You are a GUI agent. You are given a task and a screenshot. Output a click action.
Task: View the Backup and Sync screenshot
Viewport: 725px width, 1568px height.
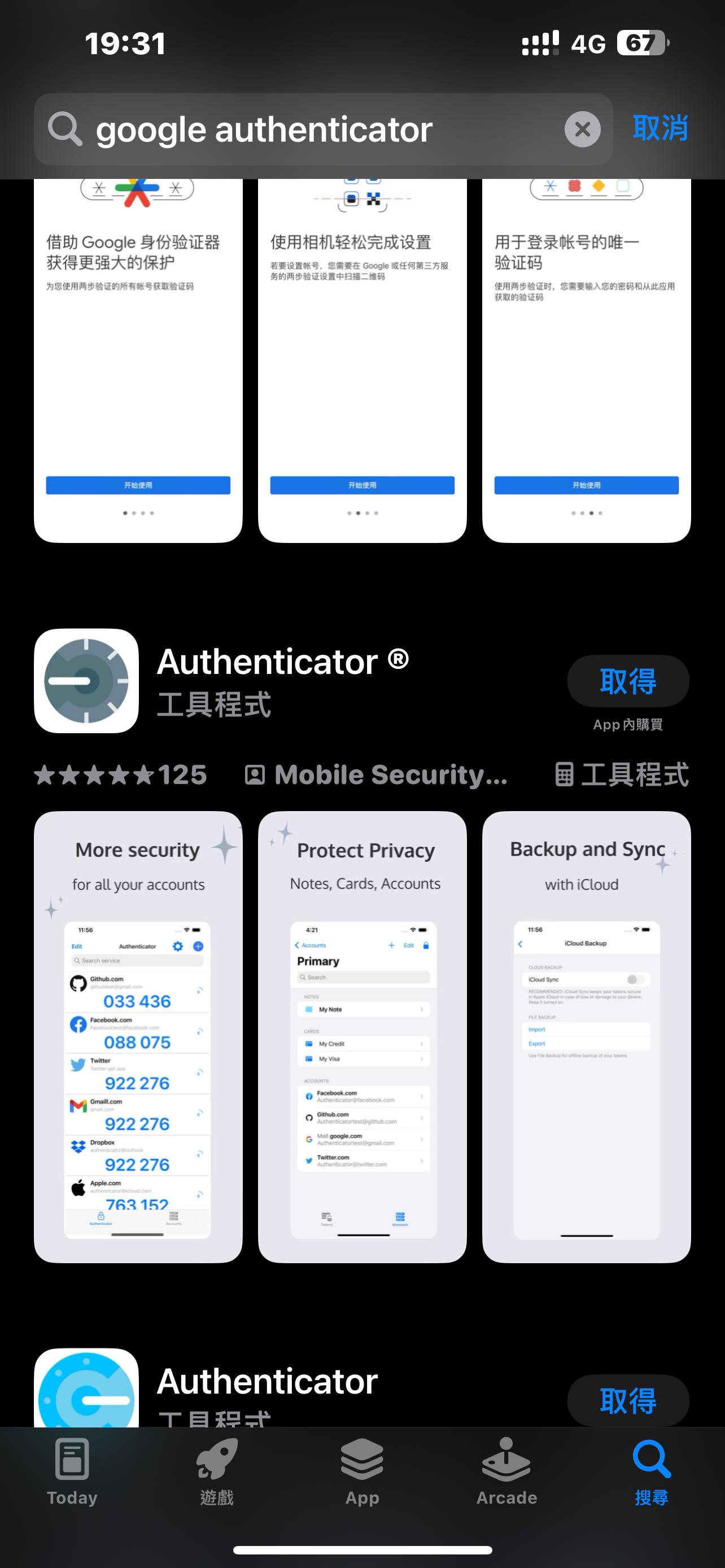click(586, 1036)
